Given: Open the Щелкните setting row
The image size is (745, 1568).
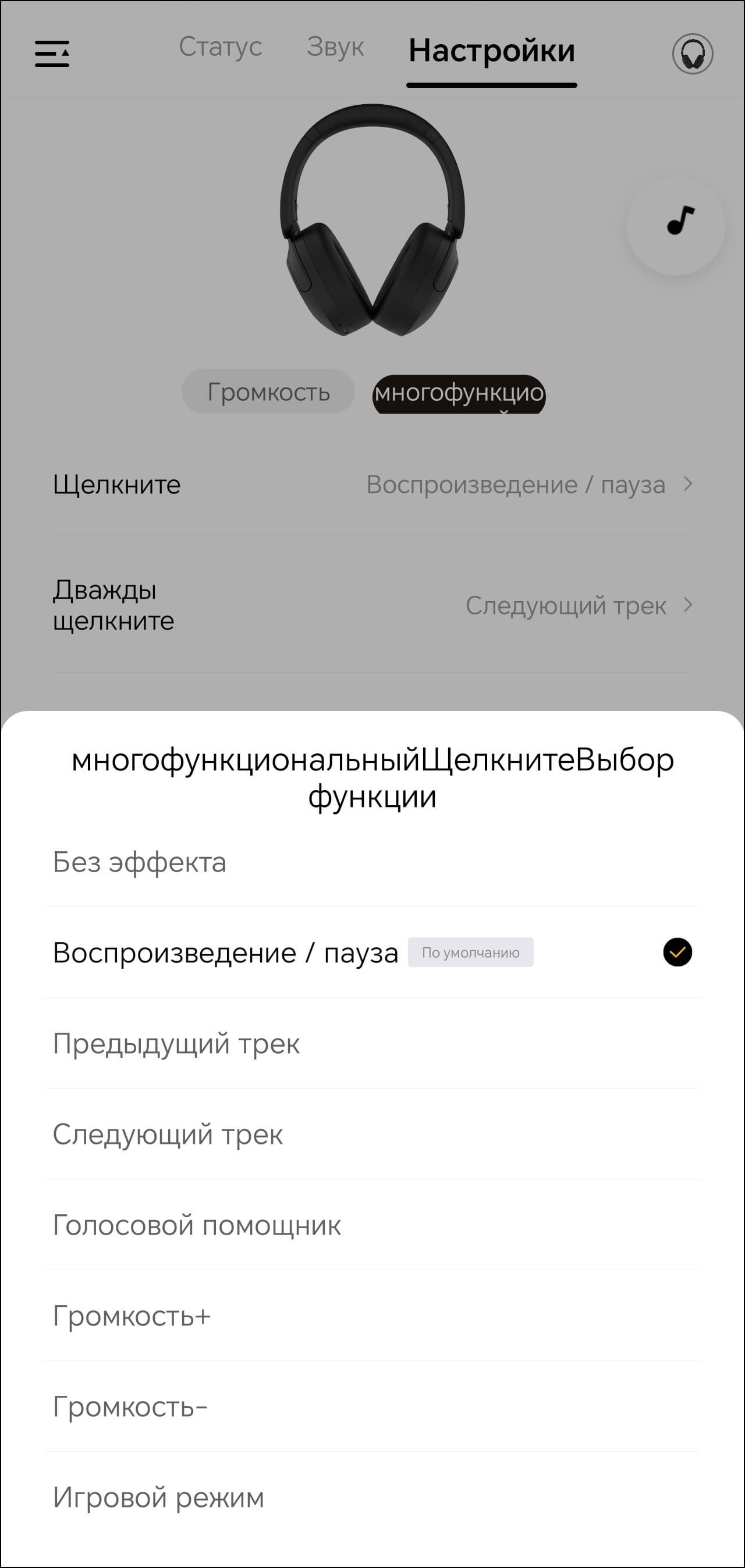Looking at the screenshot, I should pos(372,485).
